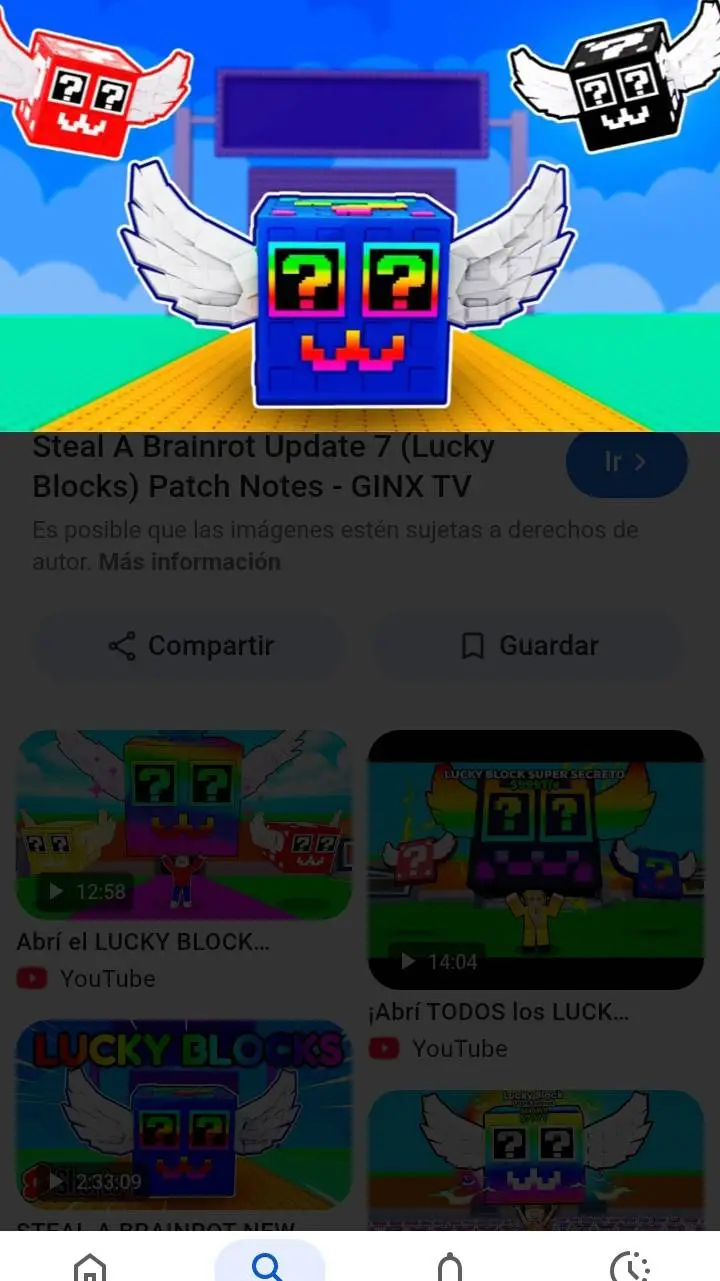The image size is (720, 1281).
Task: Tap the 'Ir' button next to the title
Action: coord(626,463)
